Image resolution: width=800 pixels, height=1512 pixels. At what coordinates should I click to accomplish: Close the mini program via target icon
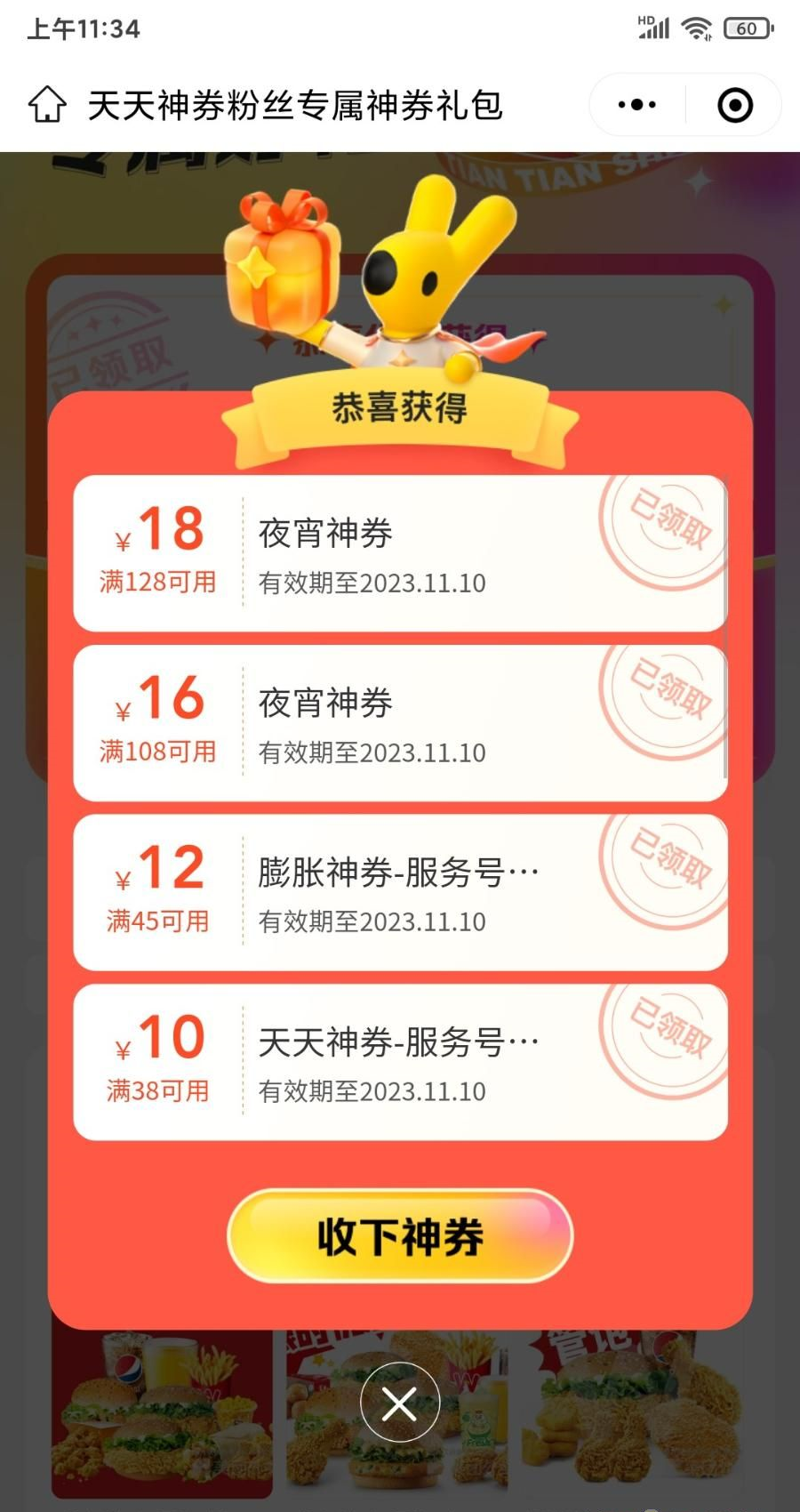734,105
